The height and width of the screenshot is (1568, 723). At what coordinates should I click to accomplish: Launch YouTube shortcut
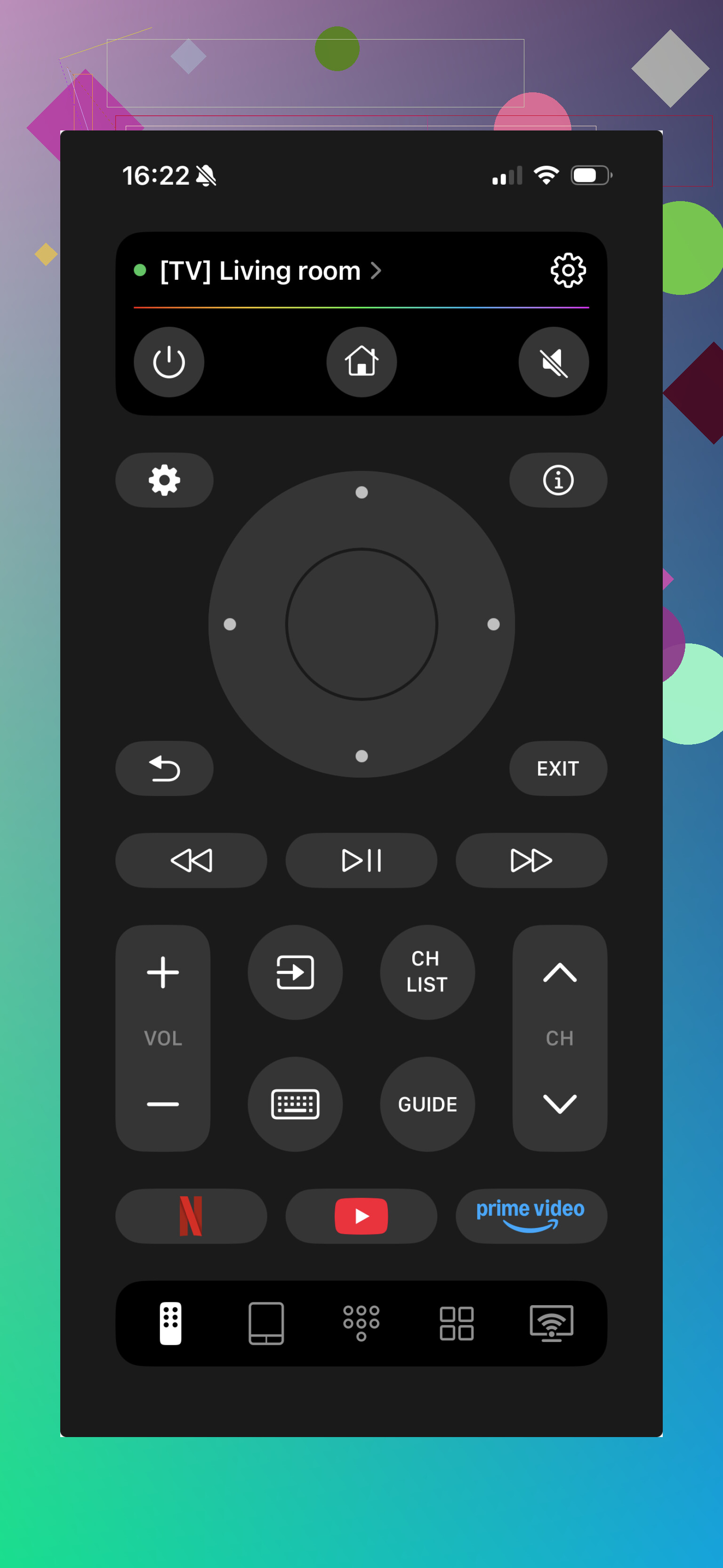(361, 1216)
